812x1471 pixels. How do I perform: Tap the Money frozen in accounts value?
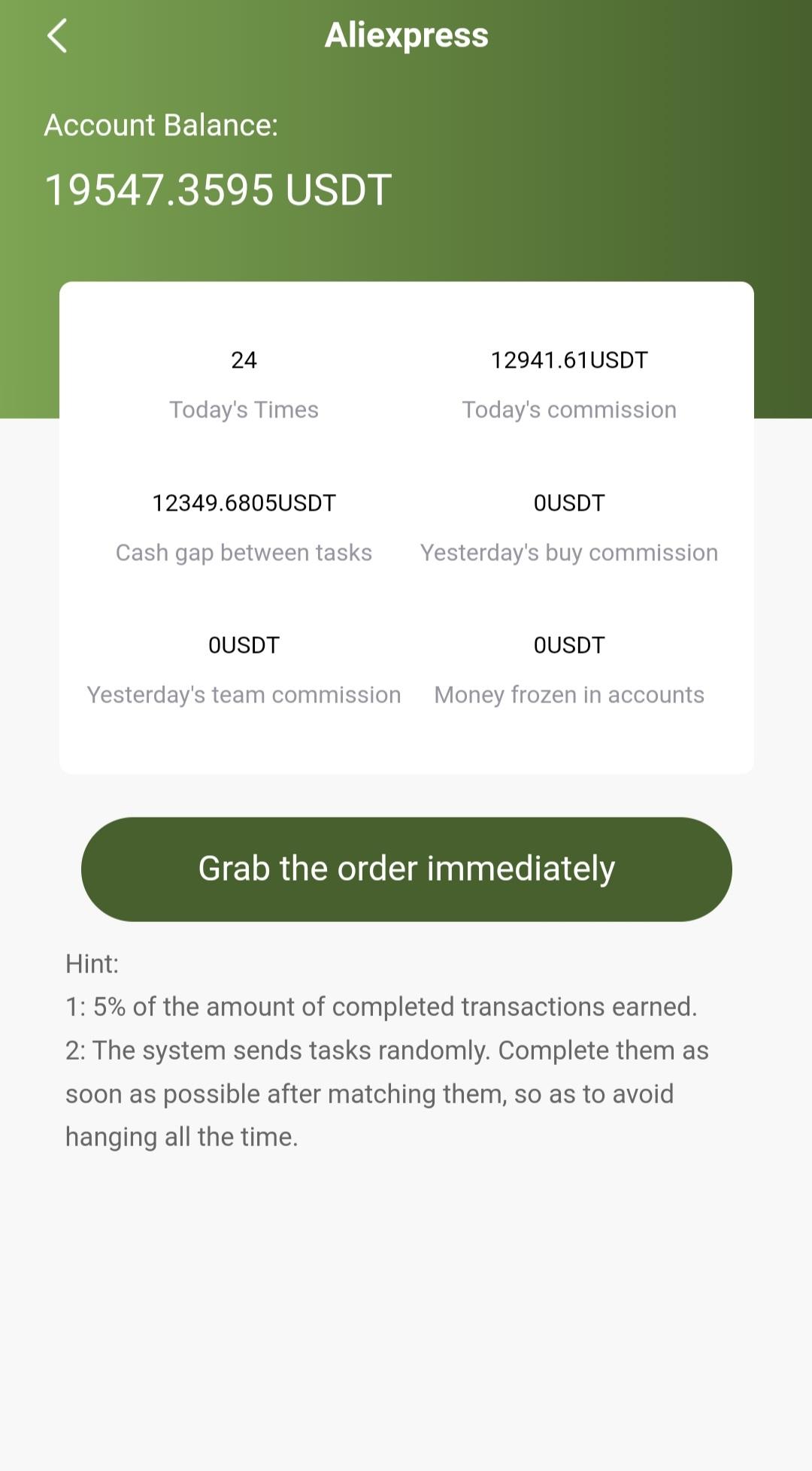click(x=569, y=645)
